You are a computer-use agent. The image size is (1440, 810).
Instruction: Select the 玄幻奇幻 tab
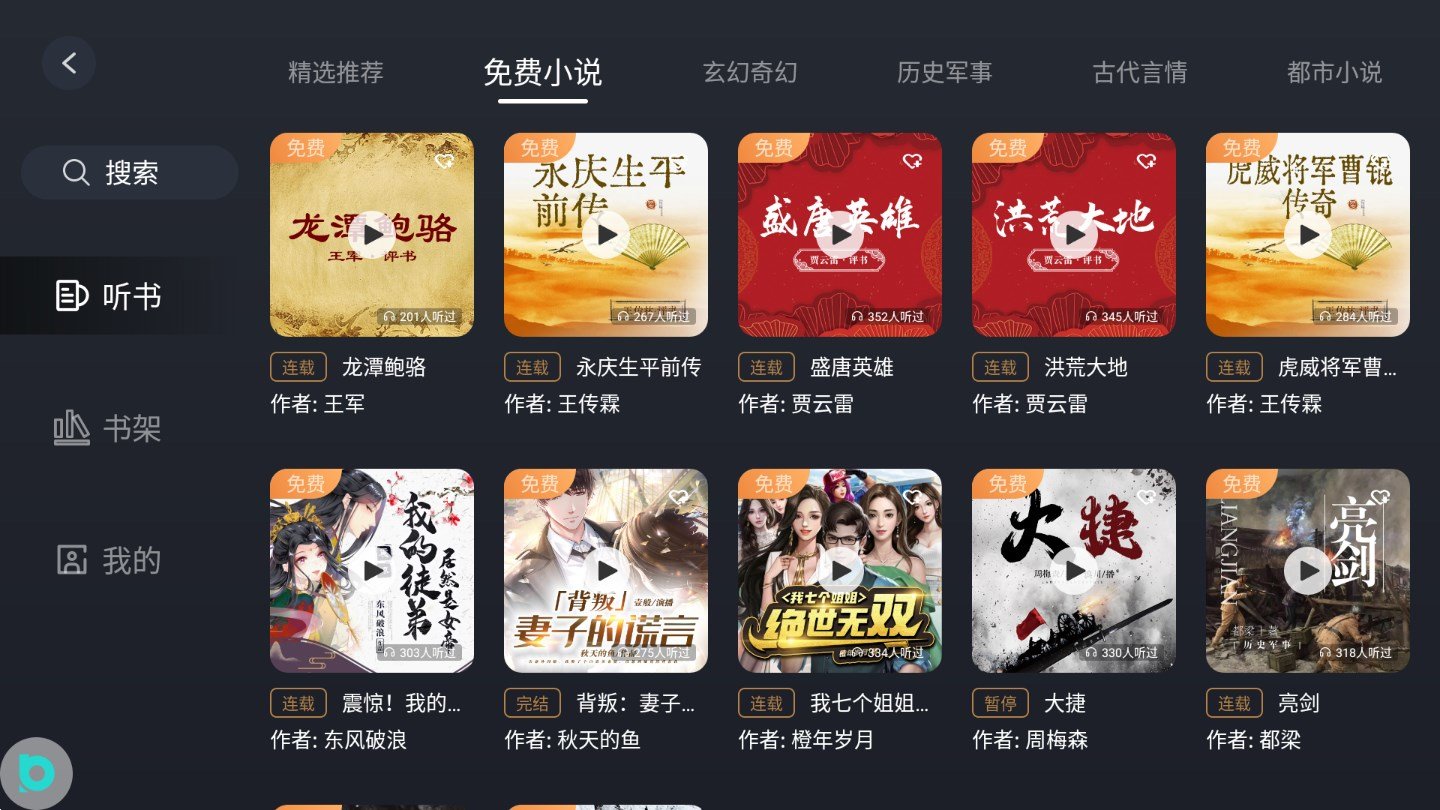tap(749, 72)
